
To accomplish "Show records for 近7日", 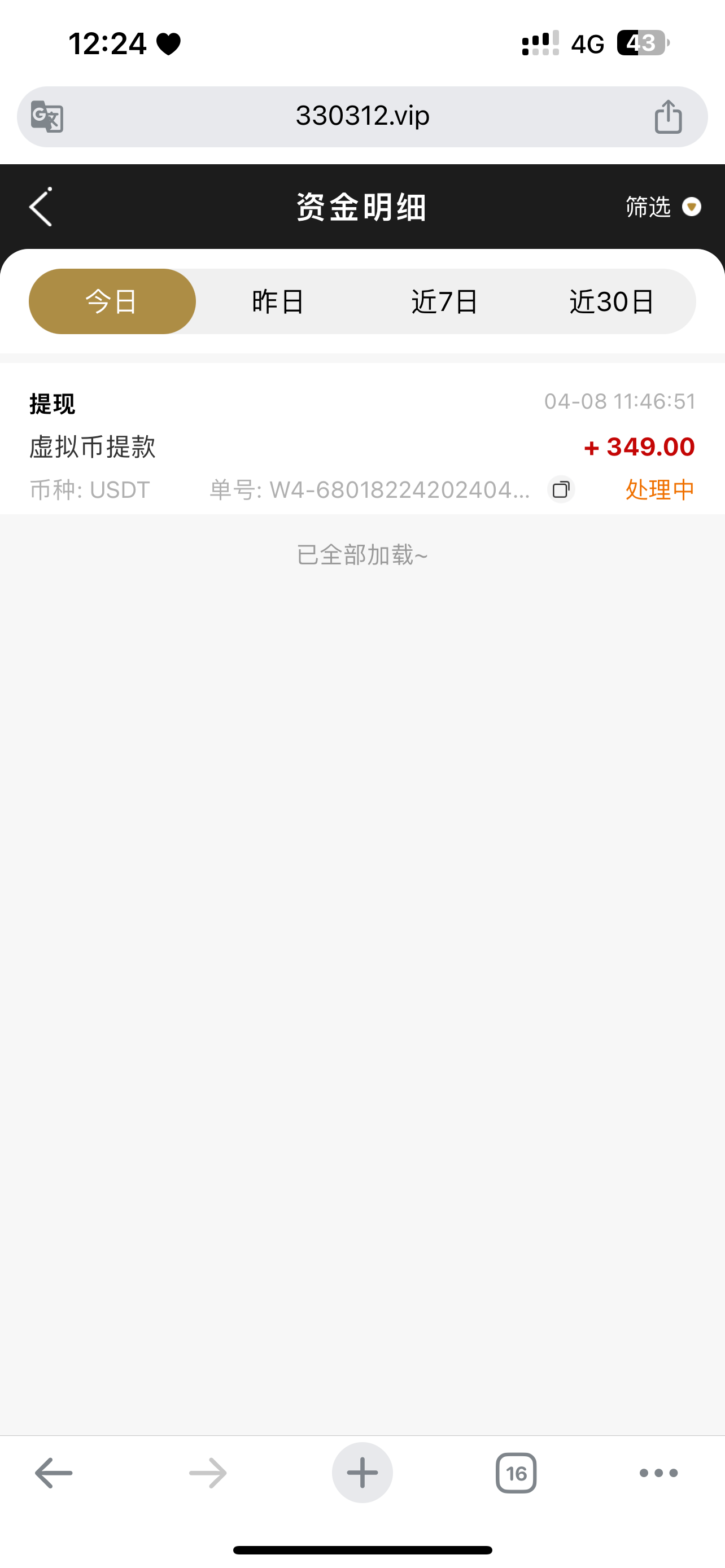I will (445, 301).
